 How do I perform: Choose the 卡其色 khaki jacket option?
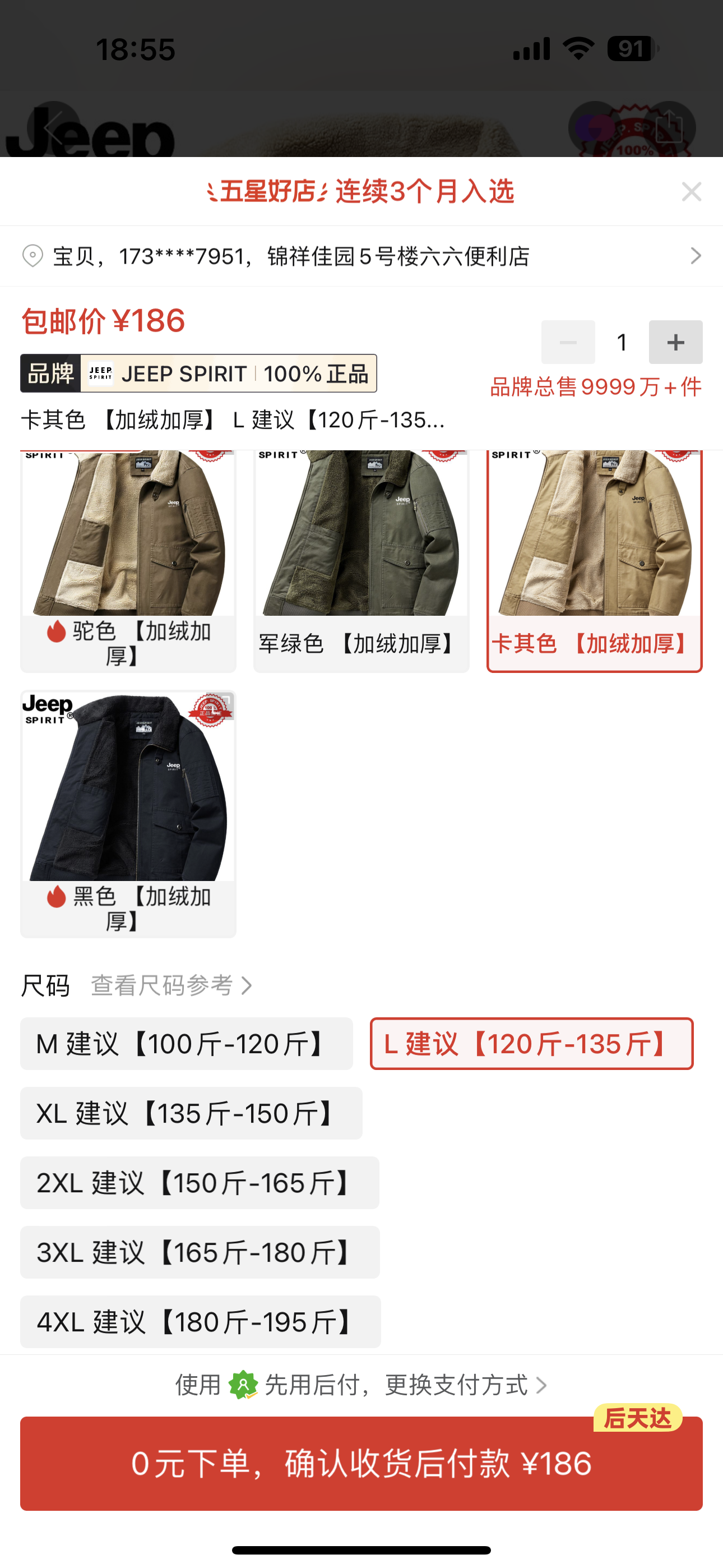(594, 560)
